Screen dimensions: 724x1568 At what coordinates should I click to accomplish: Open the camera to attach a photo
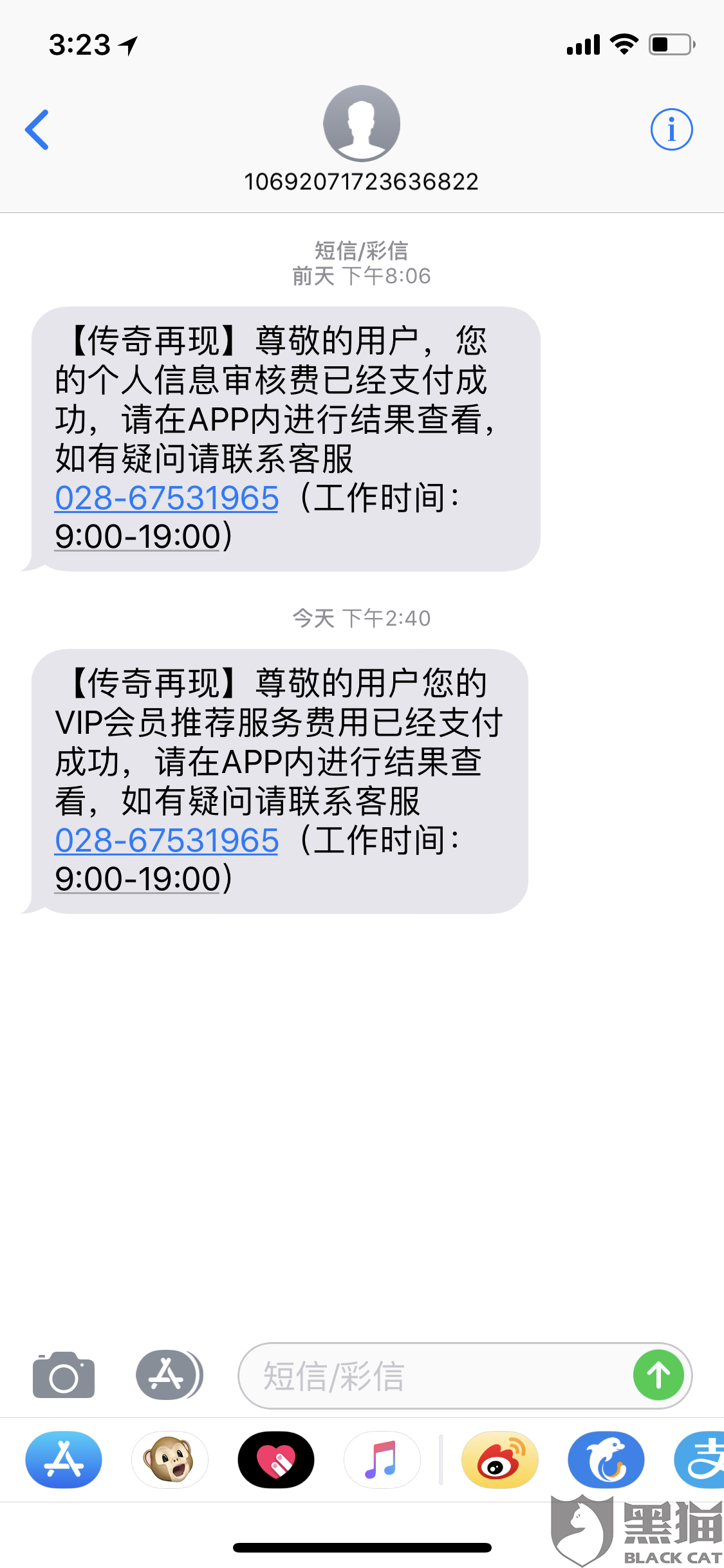(x=64, y=1375)
